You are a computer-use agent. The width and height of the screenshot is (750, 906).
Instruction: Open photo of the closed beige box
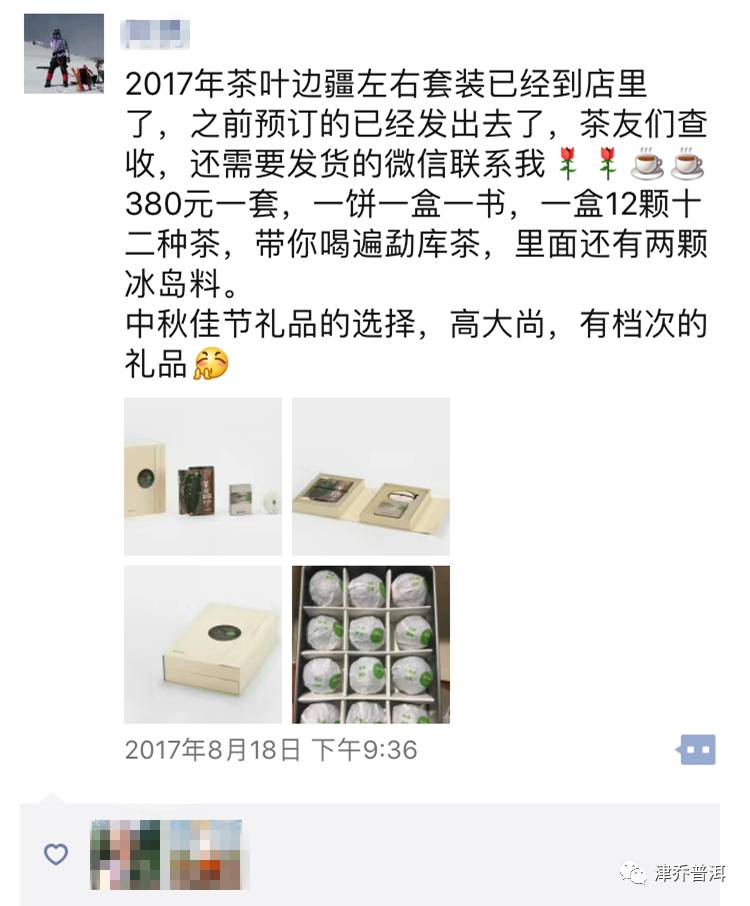tap(203, 644)
